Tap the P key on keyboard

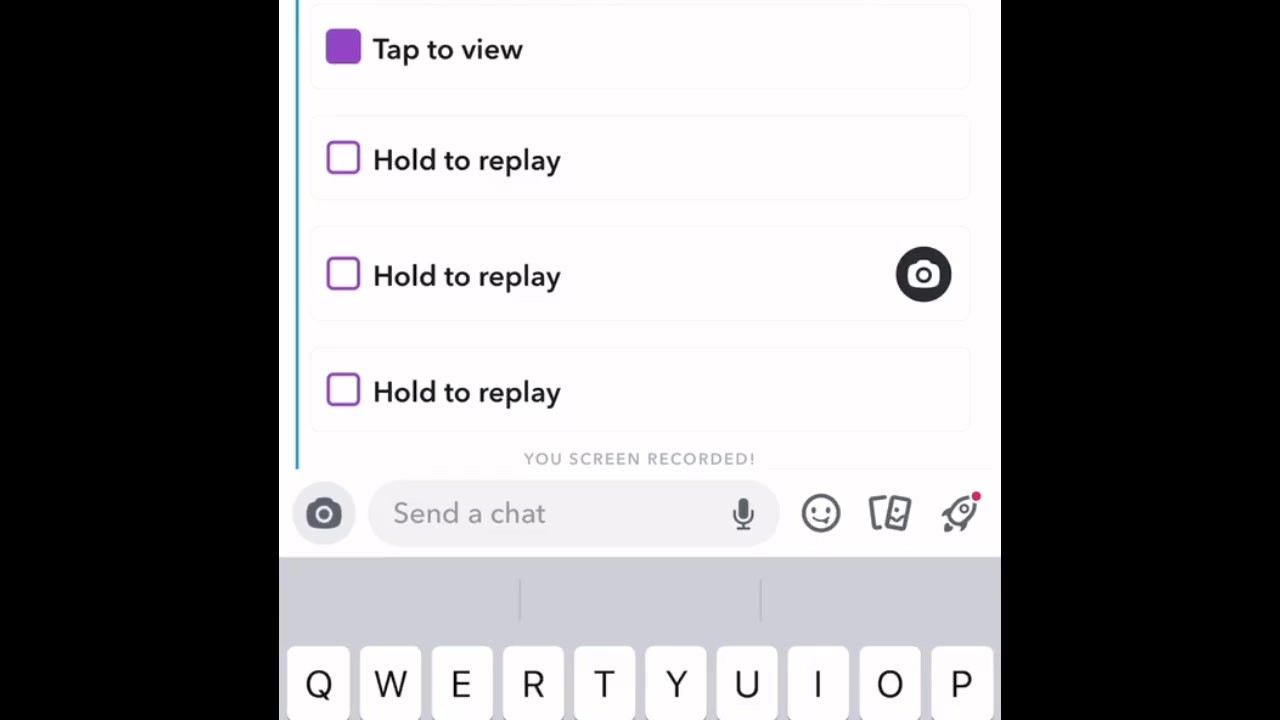pos(961,684)
